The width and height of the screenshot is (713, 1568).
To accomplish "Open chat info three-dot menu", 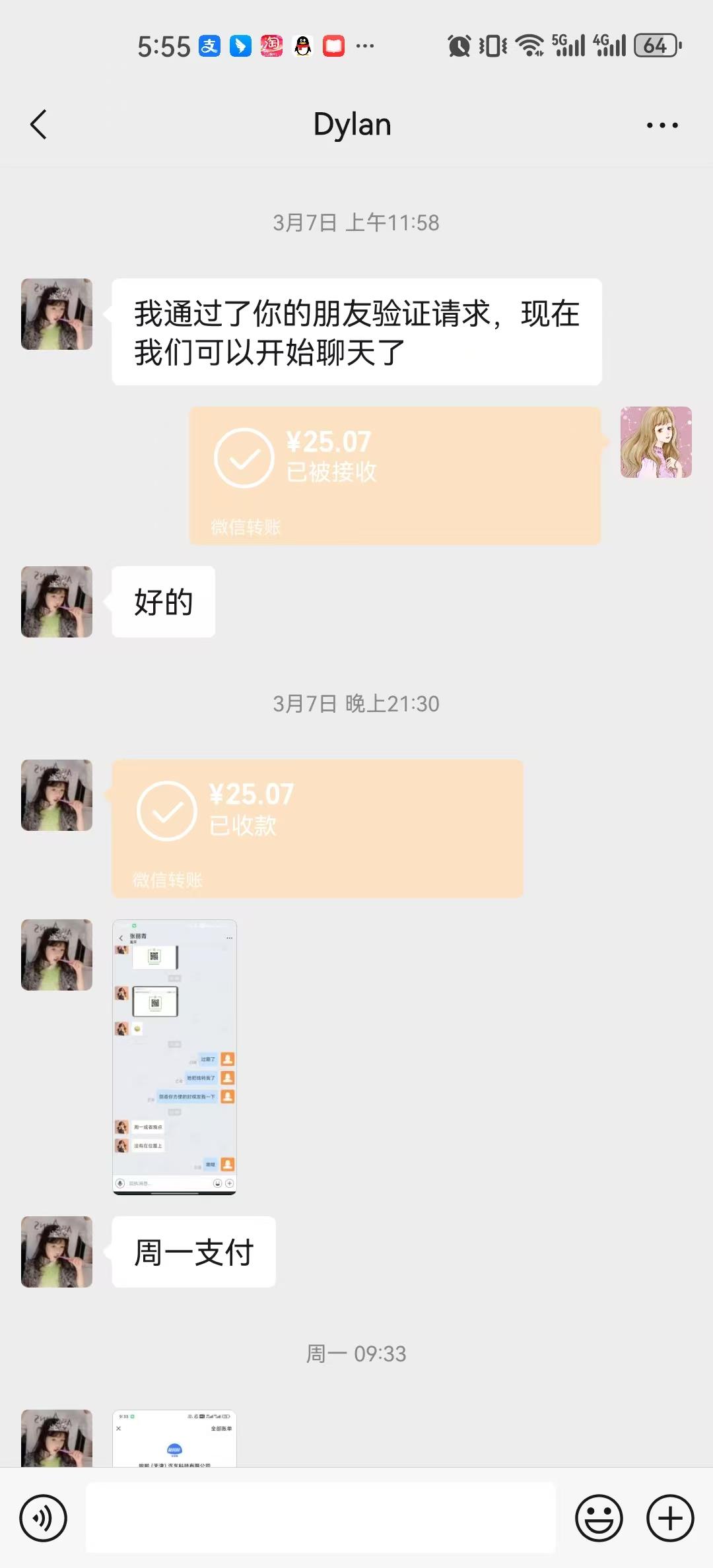I will (x=662, y=125).
